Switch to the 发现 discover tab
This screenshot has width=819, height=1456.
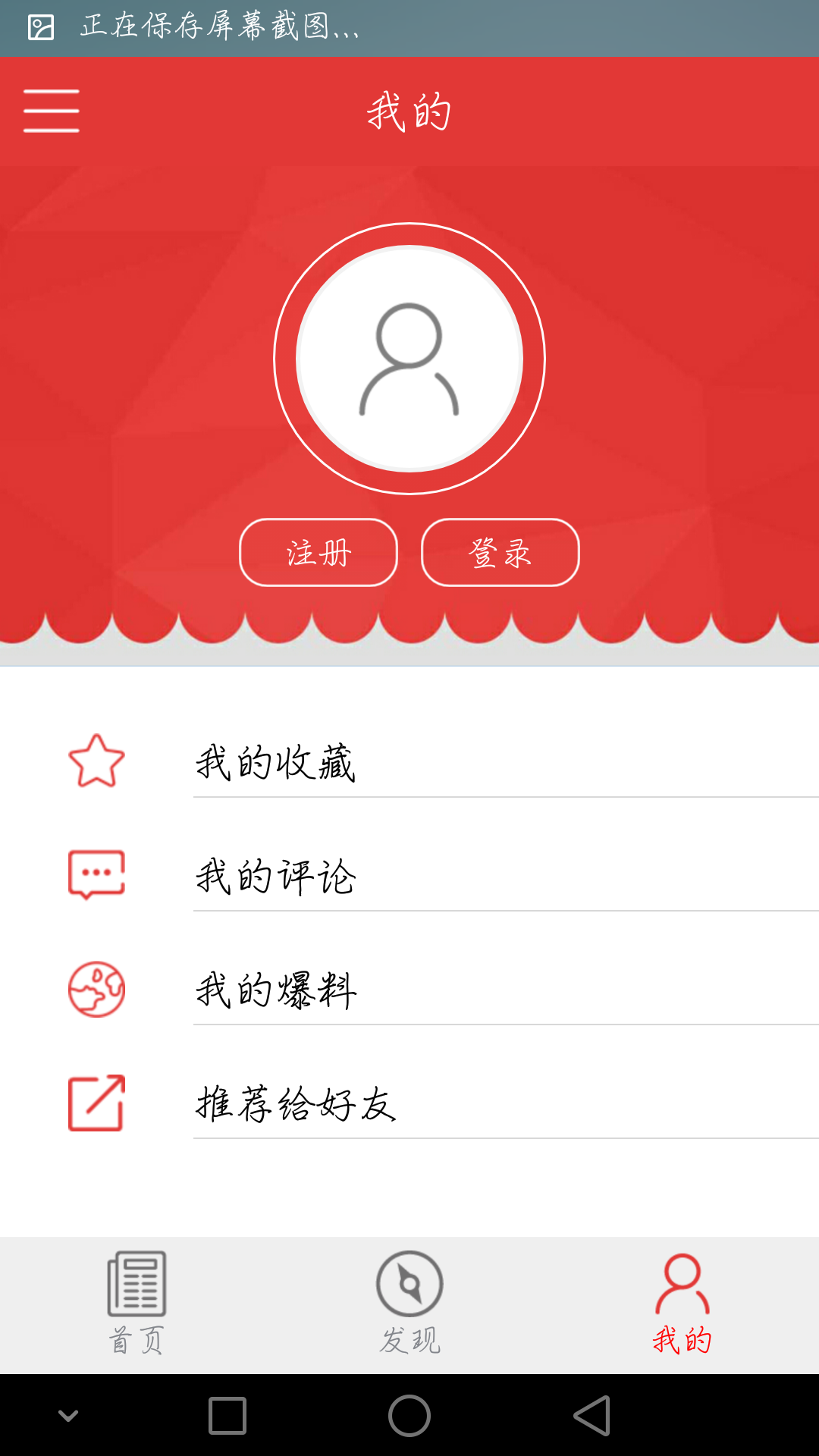[x=409, y=1304]
